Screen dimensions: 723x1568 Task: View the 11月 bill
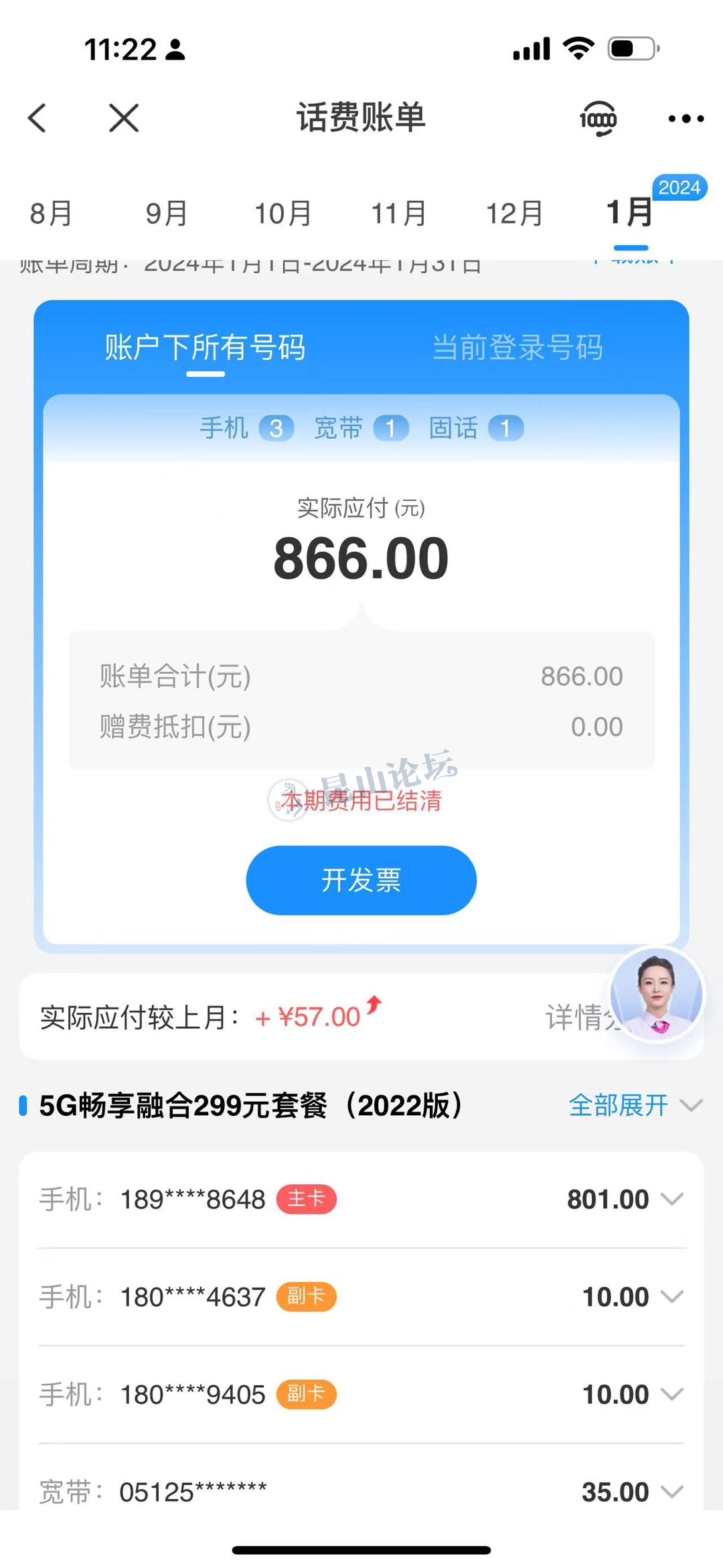pos(398,214)
